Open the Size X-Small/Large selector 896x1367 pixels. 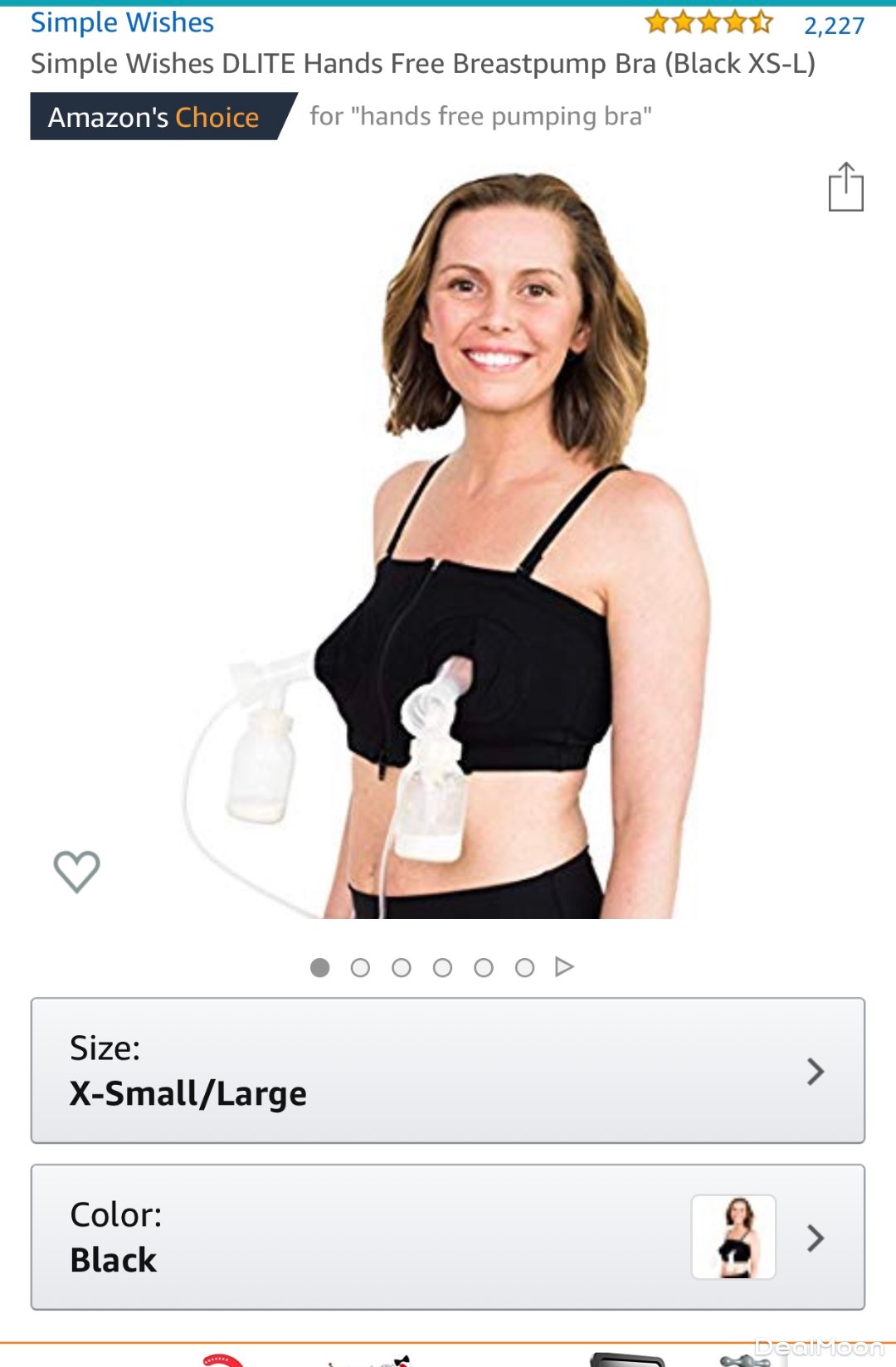tap(448, 1071)
